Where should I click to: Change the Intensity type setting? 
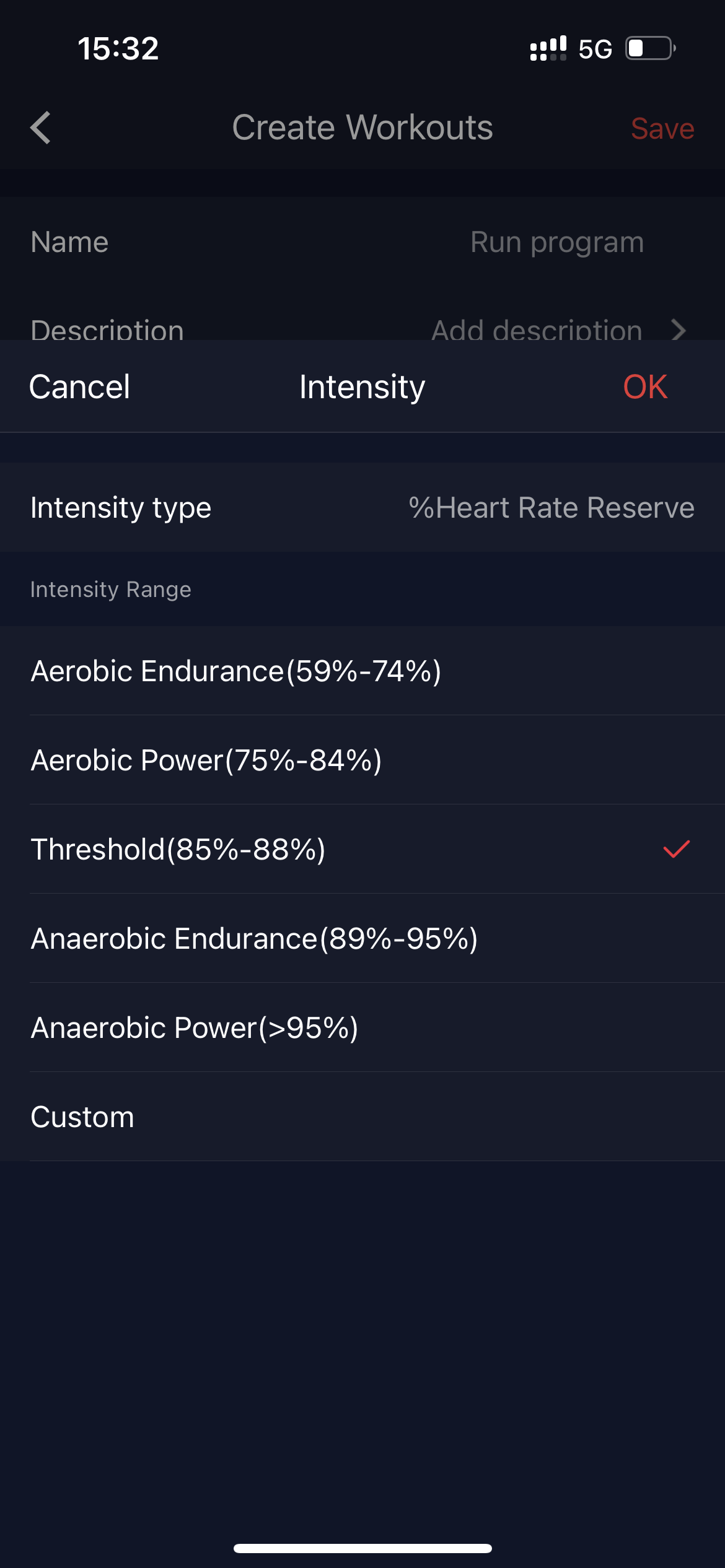362,507
